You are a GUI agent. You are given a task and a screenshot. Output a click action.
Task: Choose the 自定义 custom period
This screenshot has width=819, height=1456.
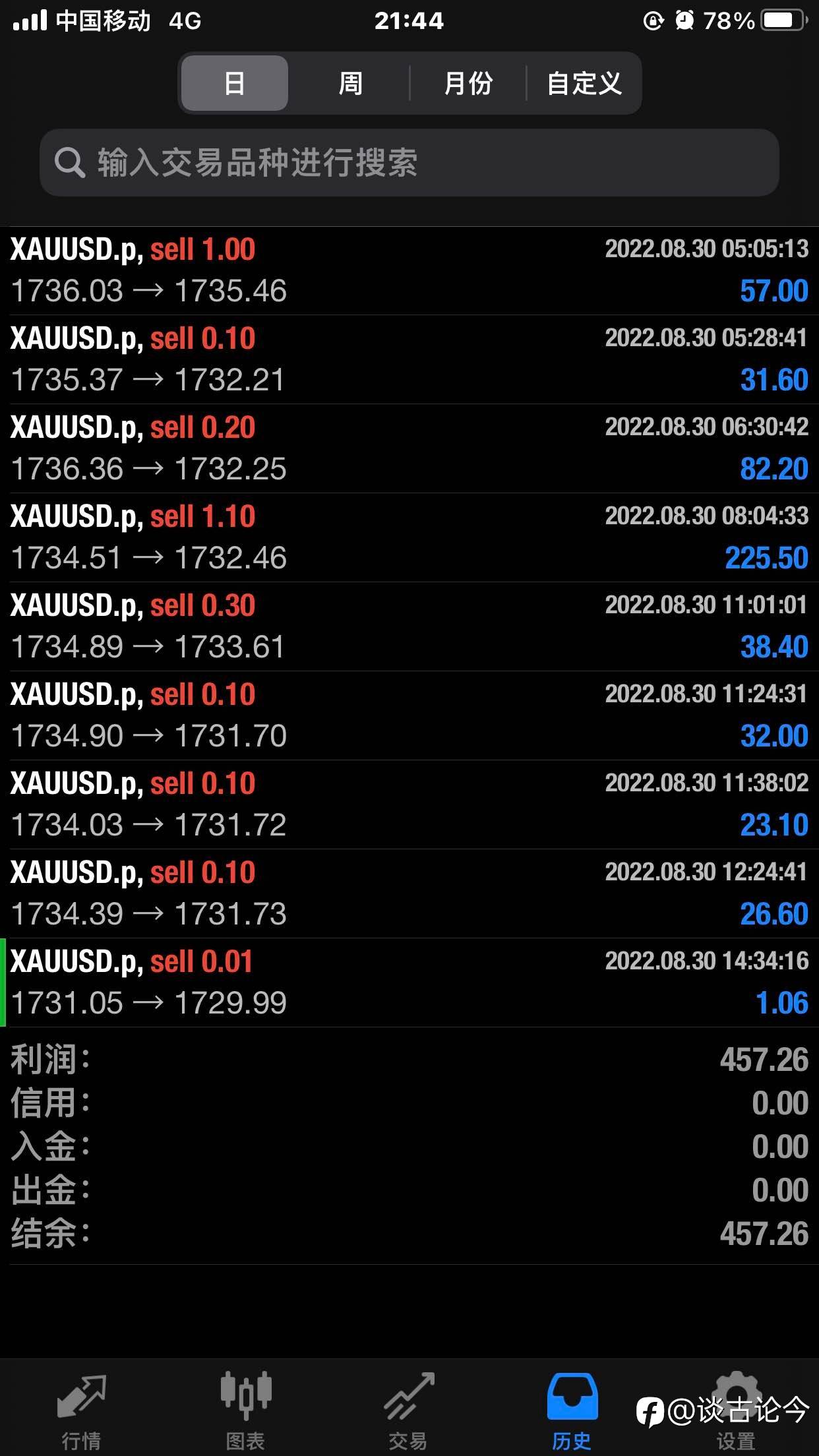tap(584, 83)
